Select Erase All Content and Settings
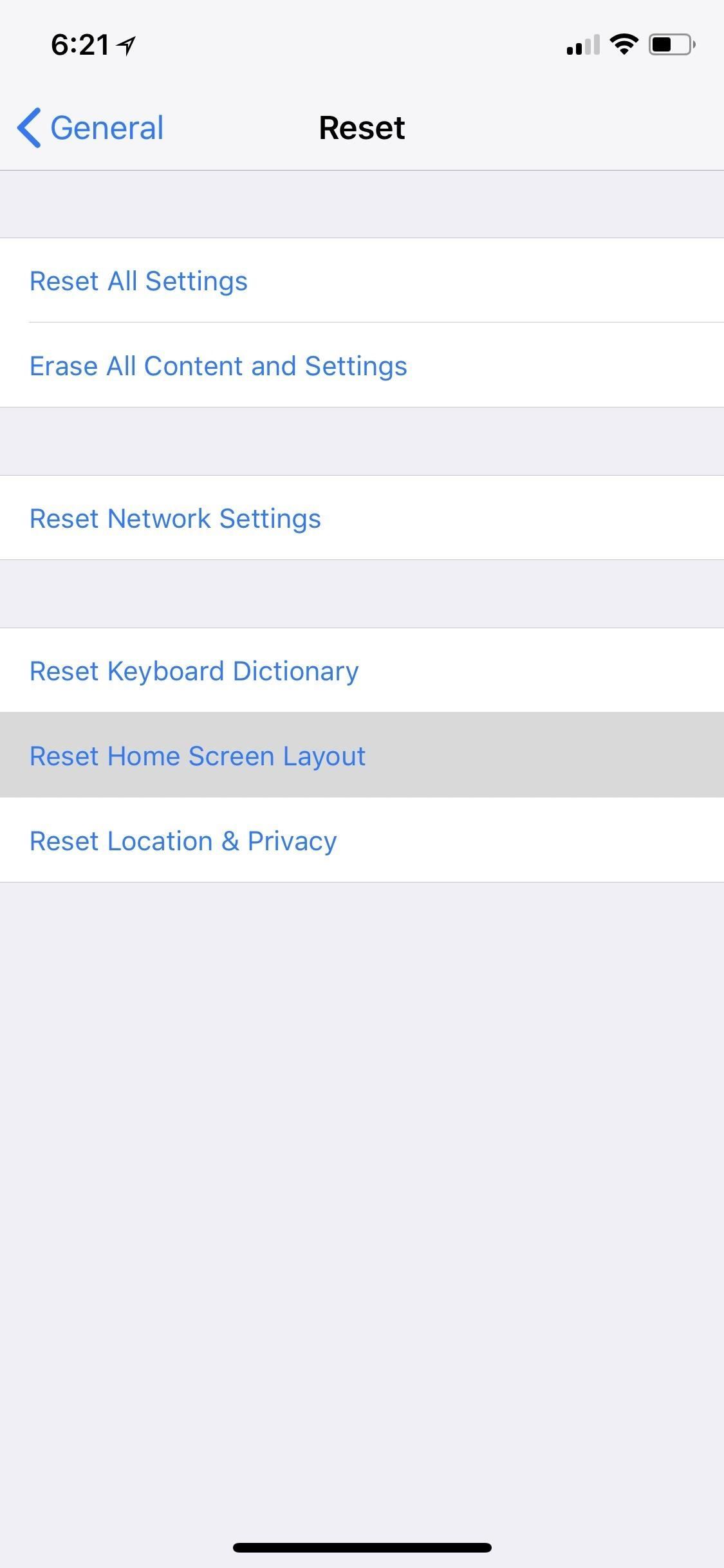The width and height of the screenshot is (724, 1568). (218, 366)
